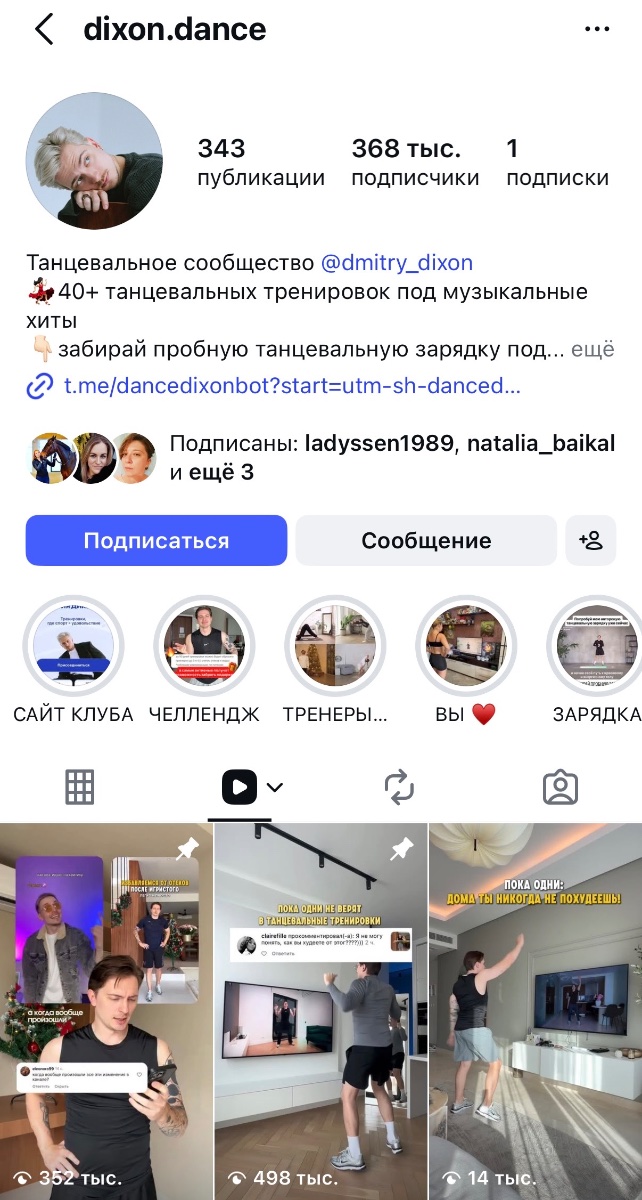Switch to the tagged photos tab
This screenshot has height=1200, width=642.
[560, 788]
